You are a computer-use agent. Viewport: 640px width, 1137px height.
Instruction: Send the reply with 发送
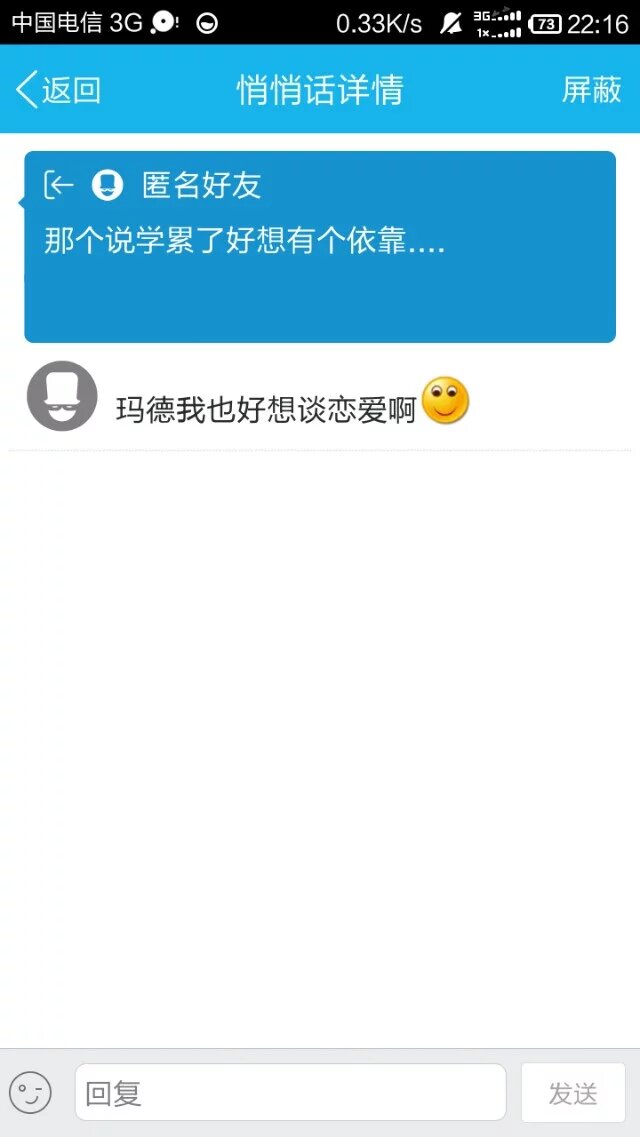click(573, 1093)
